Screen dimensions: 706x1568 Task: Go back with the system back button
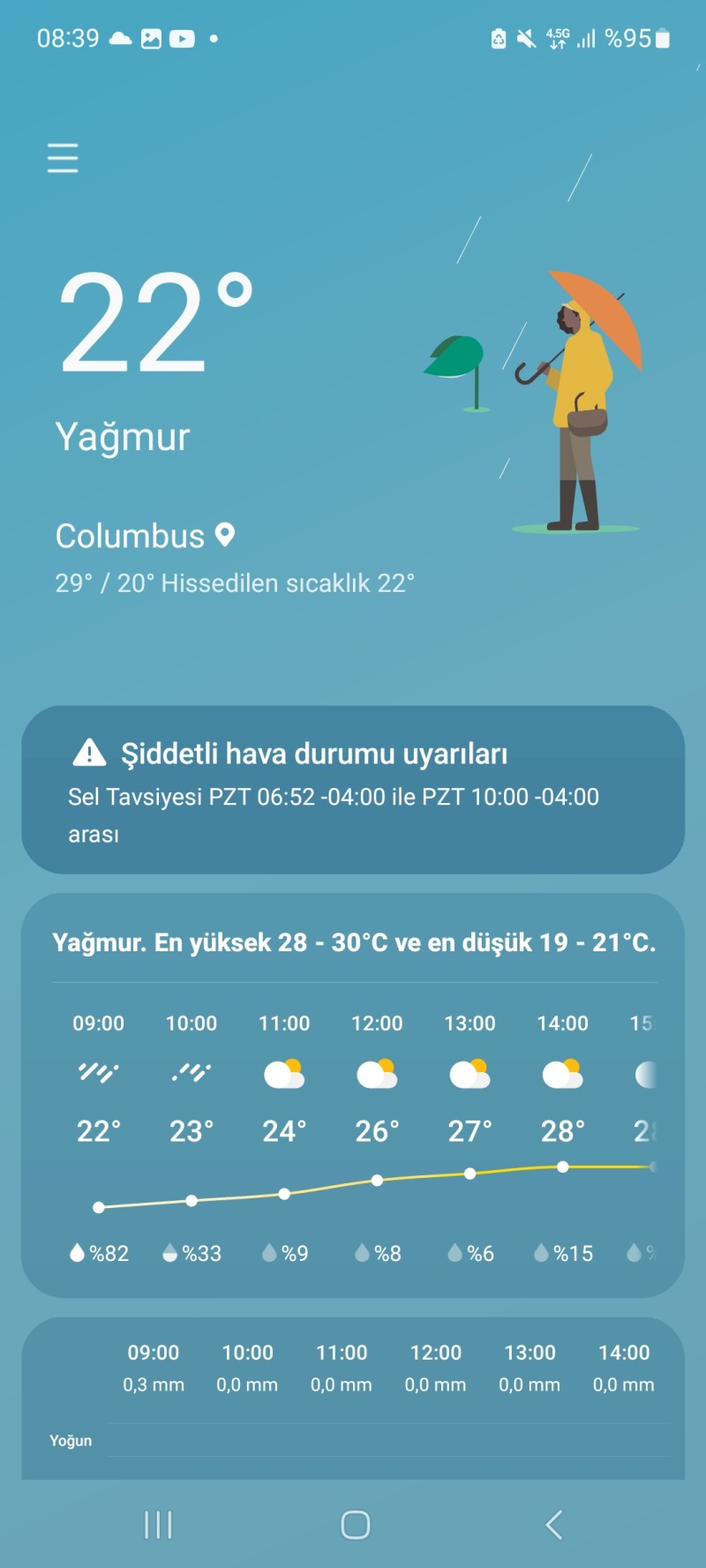[x=553, y=1524]
